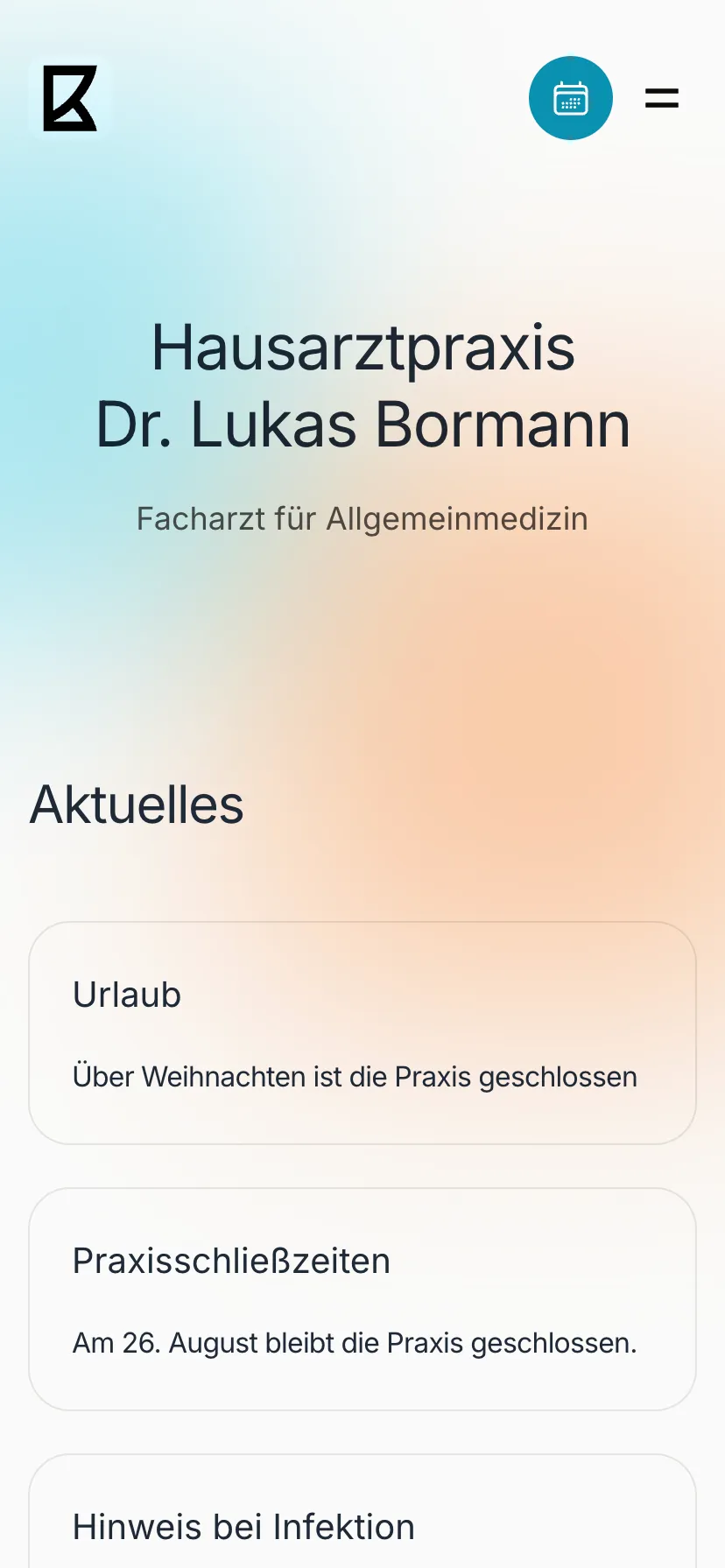Click the Urlaub announcement title
Viewport: 725px width, 1568px height.
126,994
